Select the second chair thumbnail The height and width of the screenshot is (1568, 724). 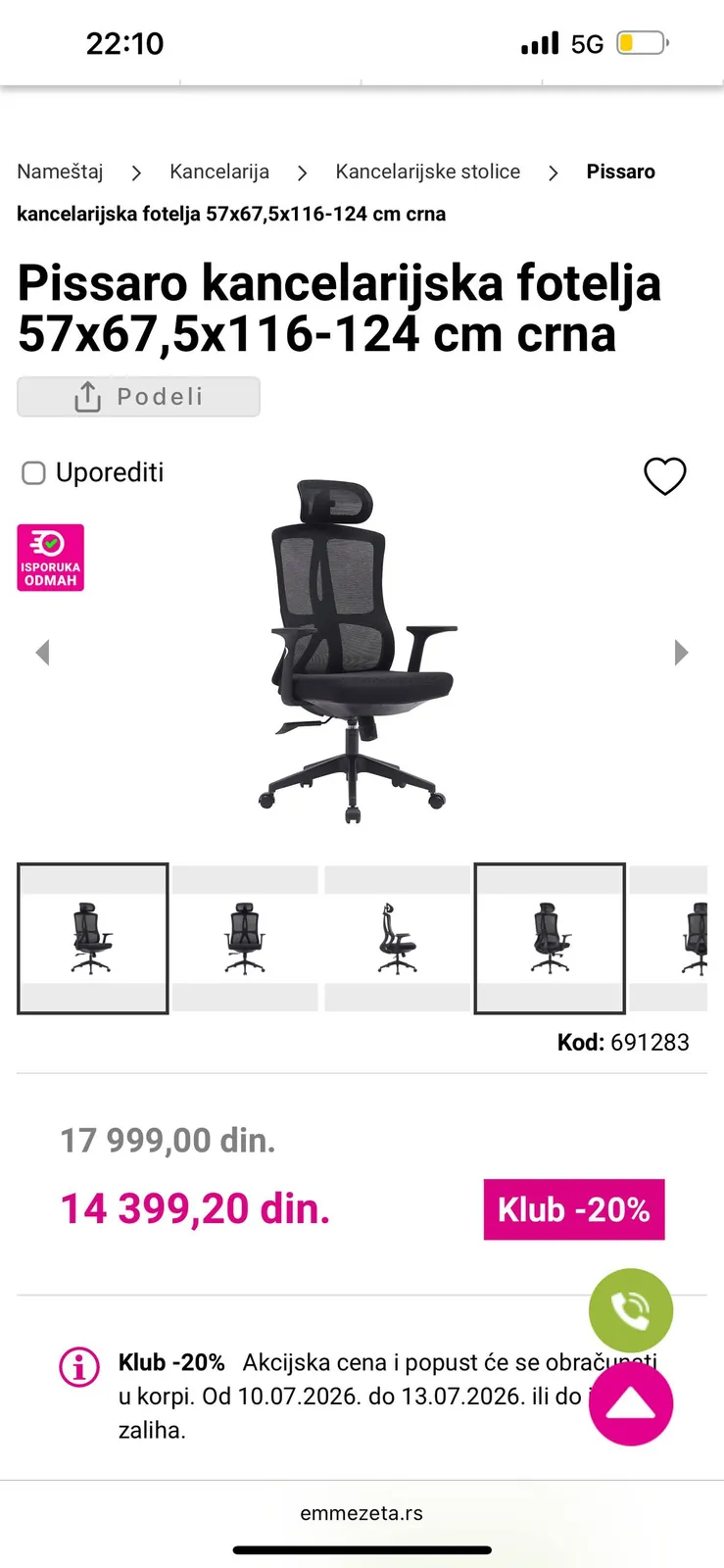245,939
